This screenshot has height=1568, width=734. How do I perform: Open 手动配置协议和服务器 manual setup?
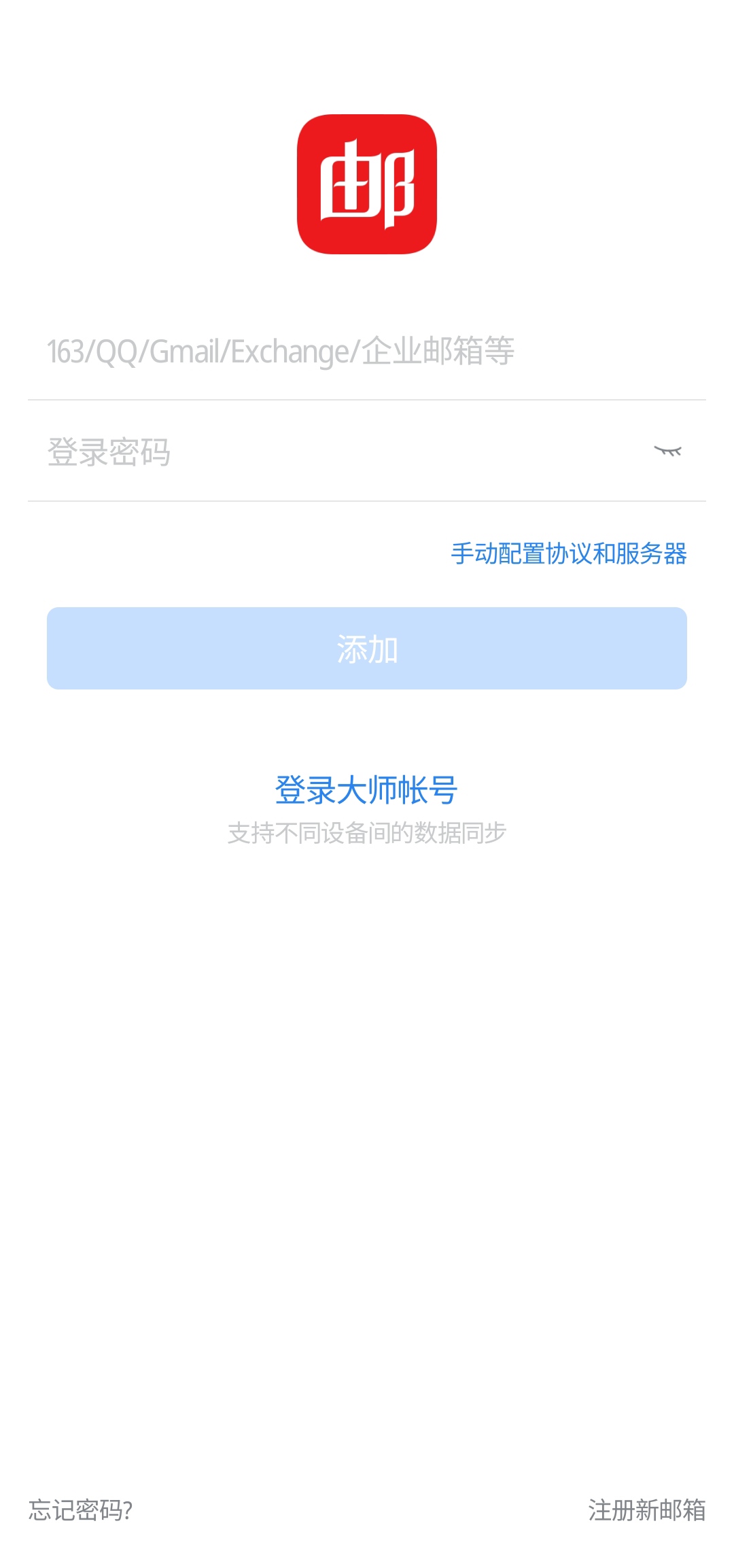(x=569, y=553)
